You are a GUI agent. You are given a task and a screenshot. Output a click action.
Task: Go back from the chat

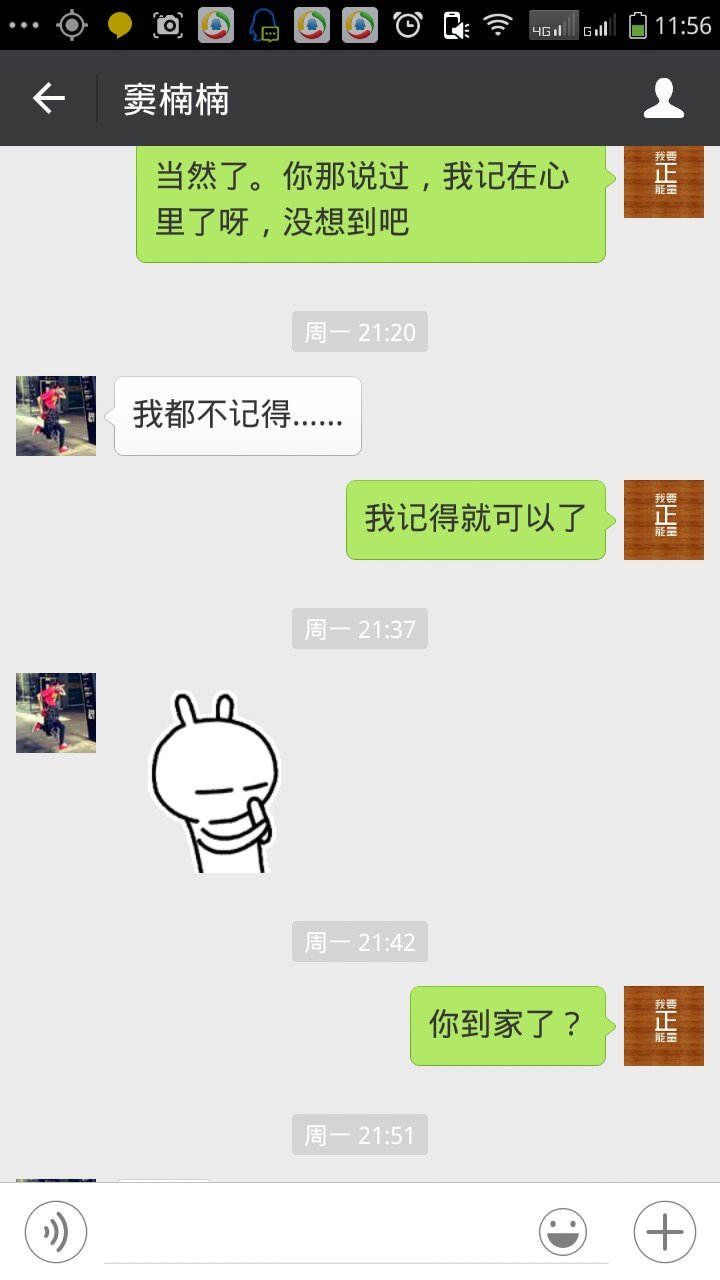(48, 98)
